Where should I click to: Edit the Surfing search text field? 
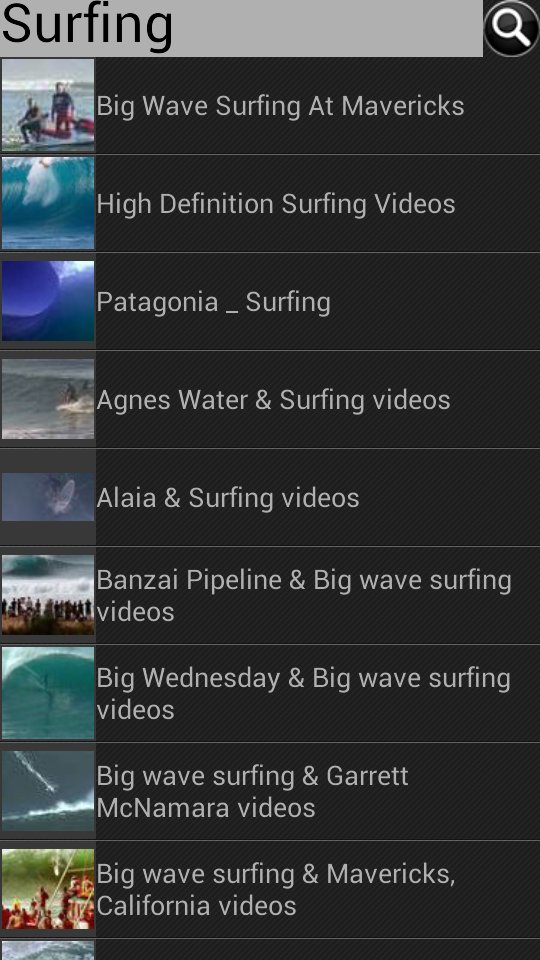[241, 28]
